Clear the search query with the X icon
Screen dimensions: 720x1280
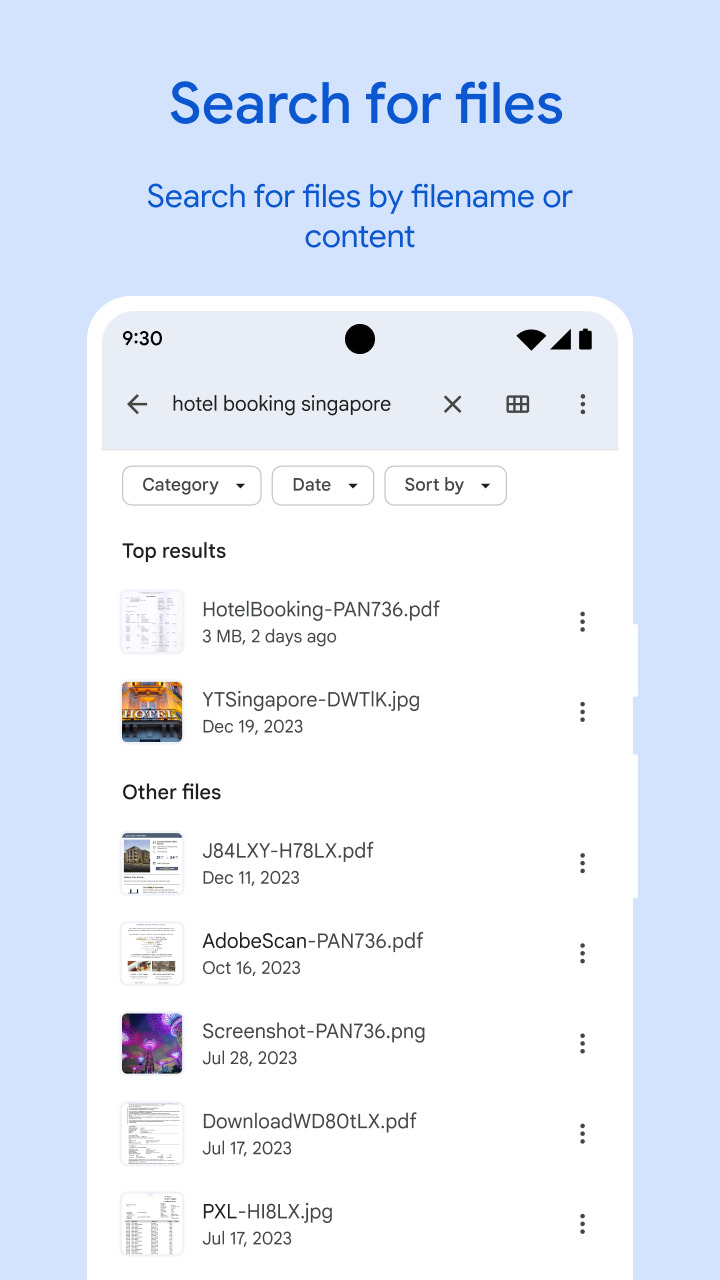(452, 404)
